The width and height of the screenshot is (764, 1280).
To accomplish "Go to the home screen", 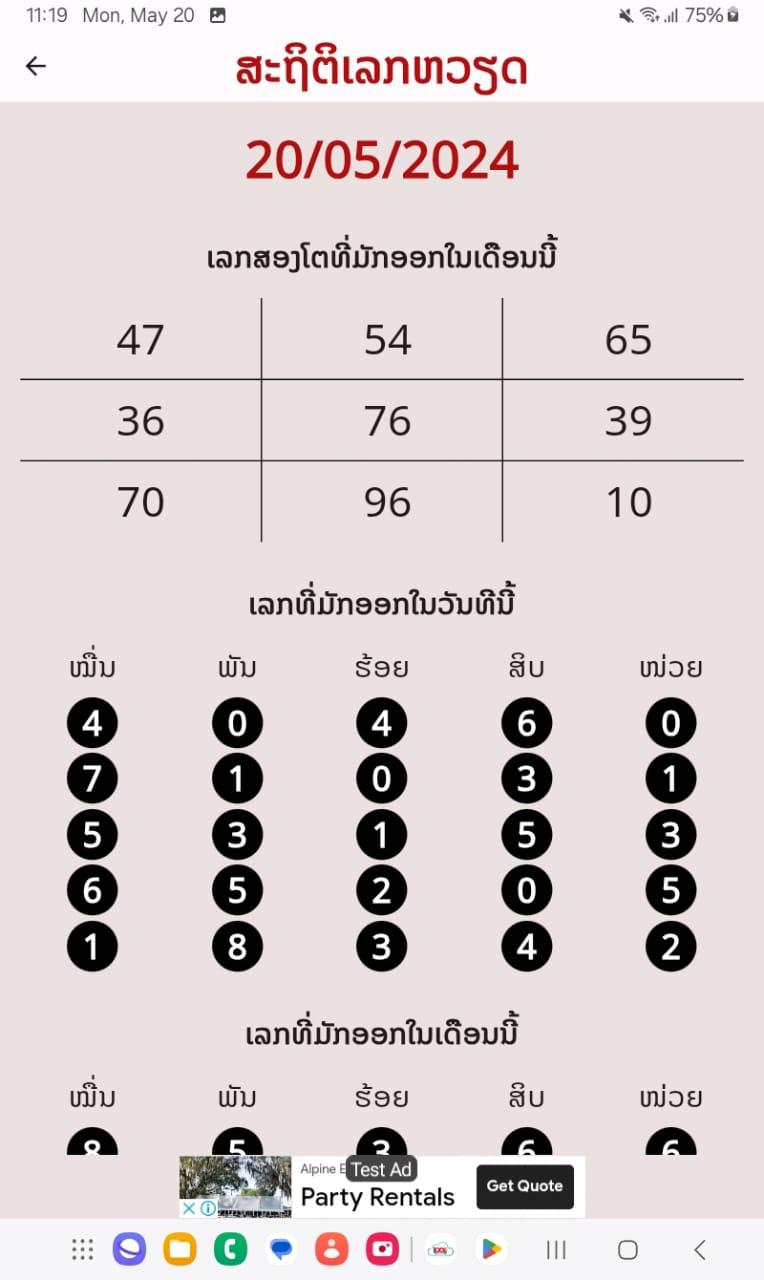I will (628, 1249).
